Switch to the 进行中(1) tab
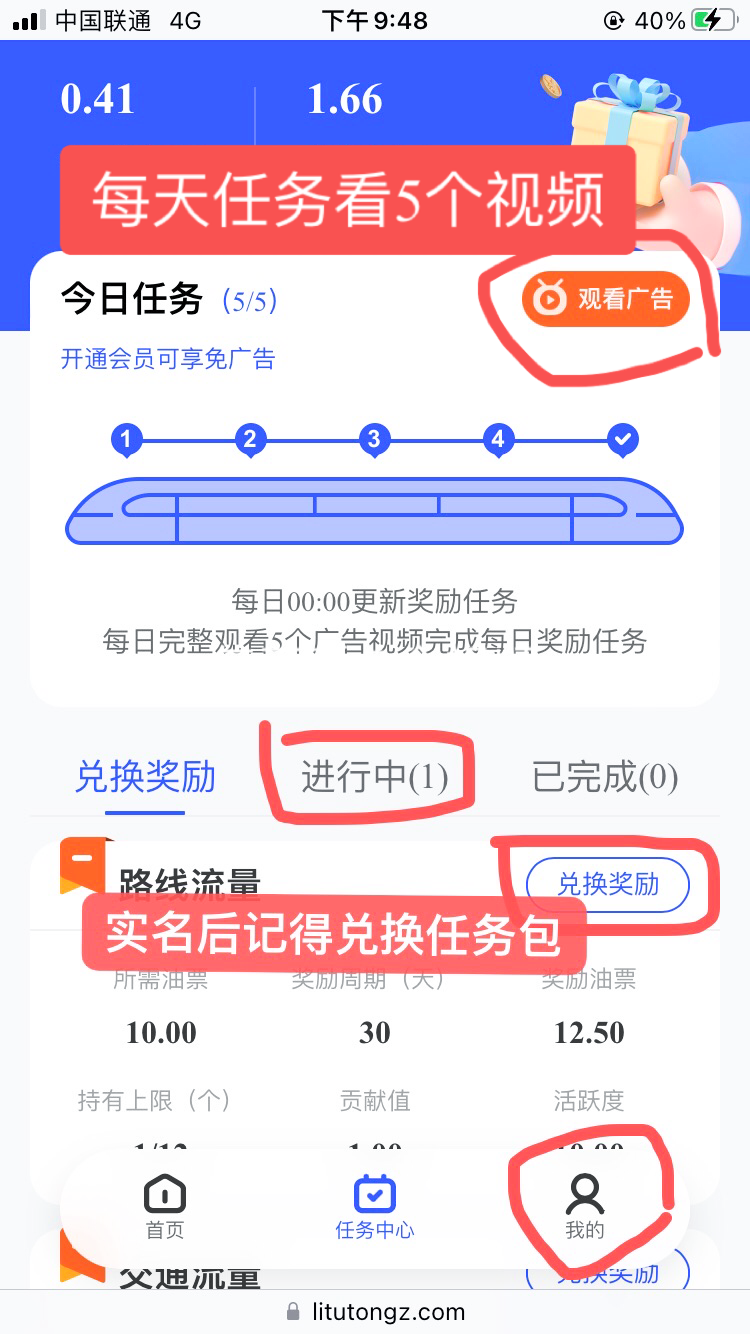Screen dimensions: 750x1334 pyautogui.click(x=375, y=776)
